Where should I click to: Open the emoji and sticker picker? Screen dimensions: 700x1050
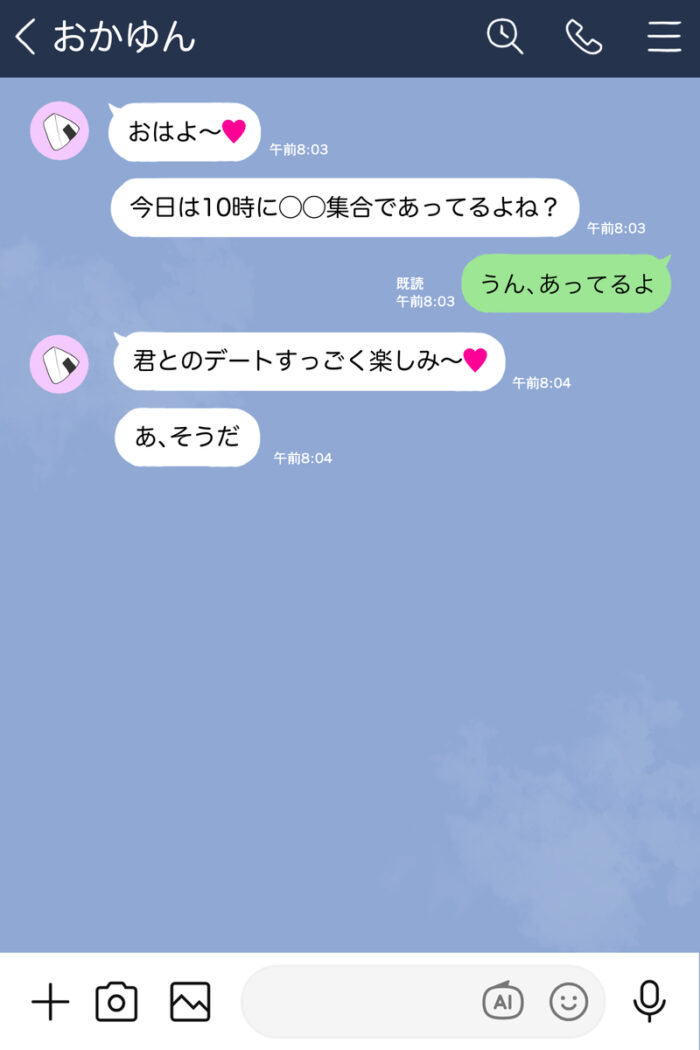click(x=569, y=1001)
